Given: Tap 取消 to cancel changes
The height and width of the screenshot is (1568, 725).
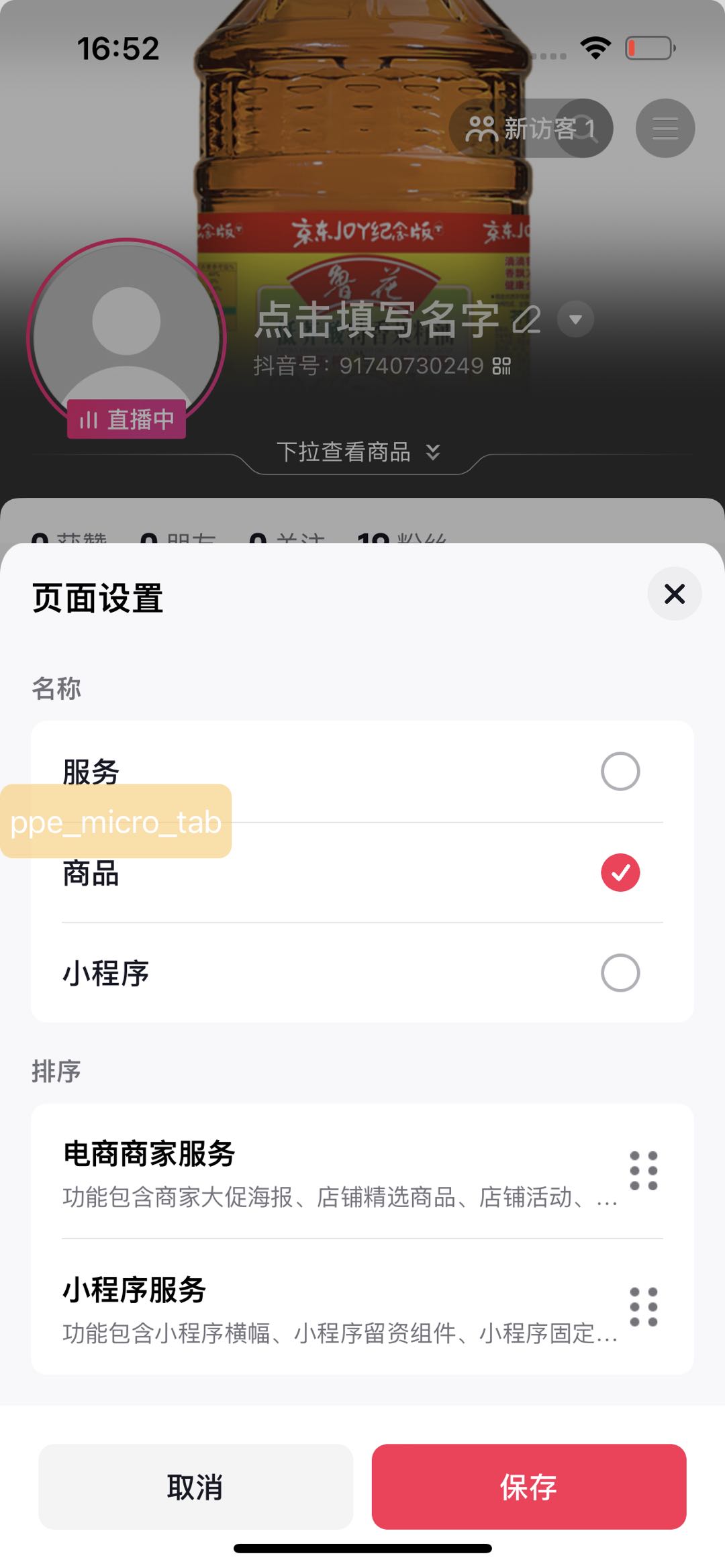Looking at the screenshot, I should point(195,1487).
